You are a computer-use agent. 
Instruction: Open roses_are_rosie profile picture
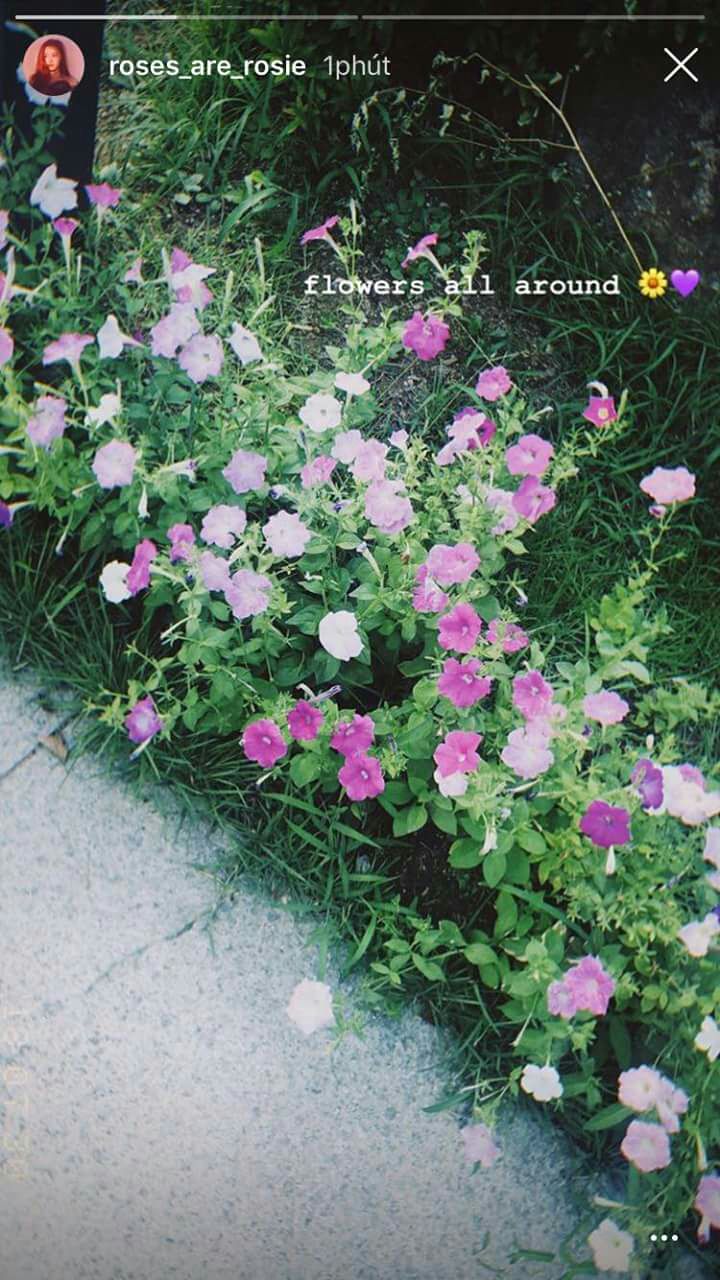53,66
